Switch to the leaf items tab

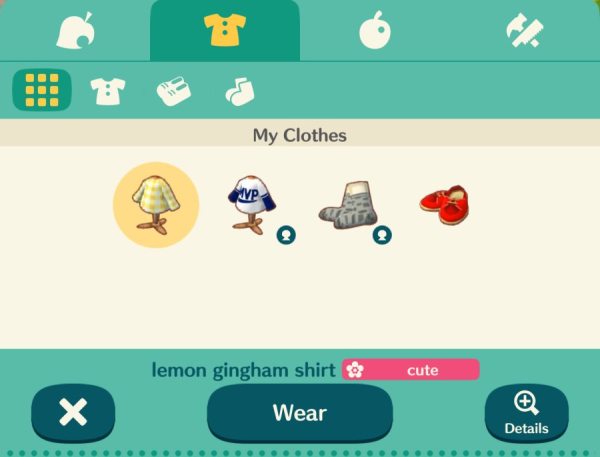click(75, 30)
